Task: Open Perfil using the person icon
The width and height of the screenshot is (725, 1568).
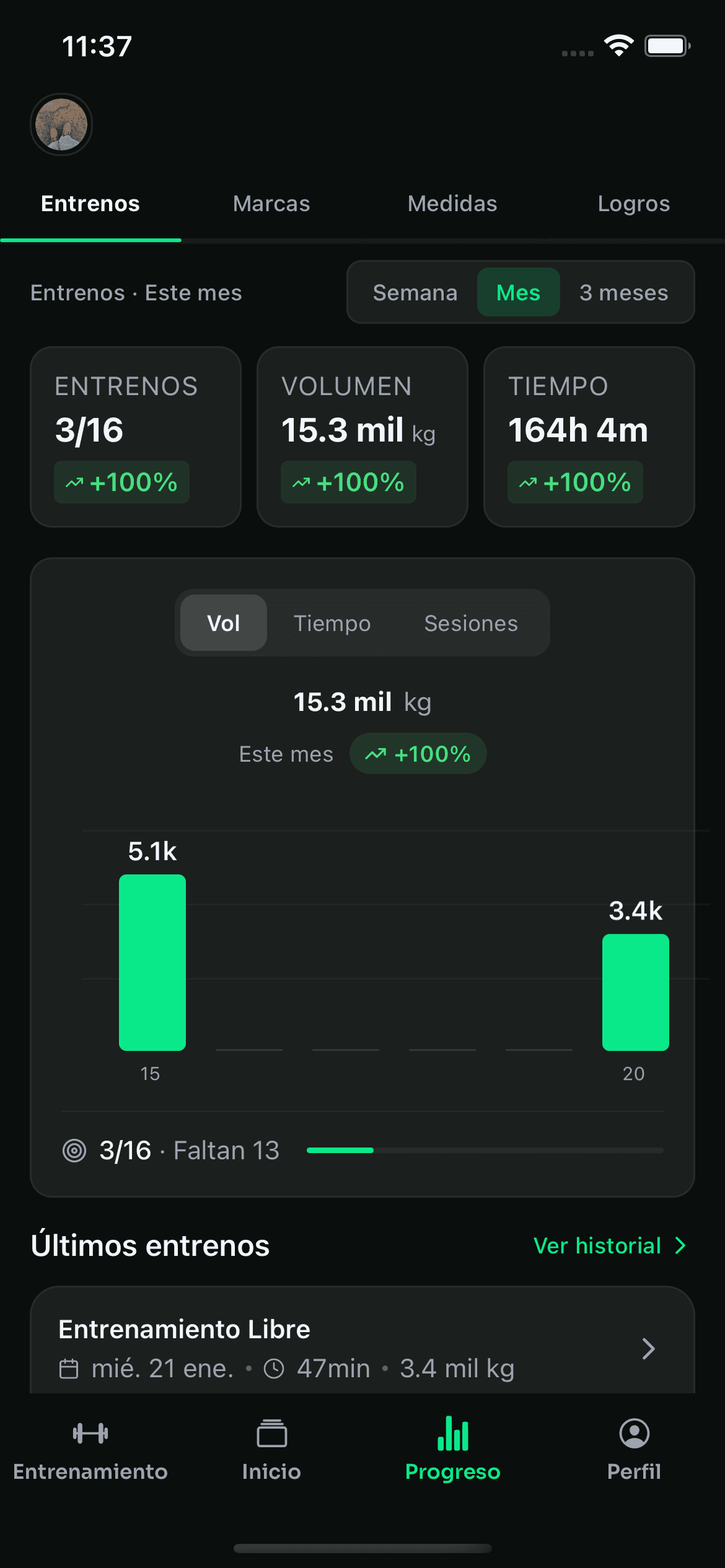Action: point(633,1434)
